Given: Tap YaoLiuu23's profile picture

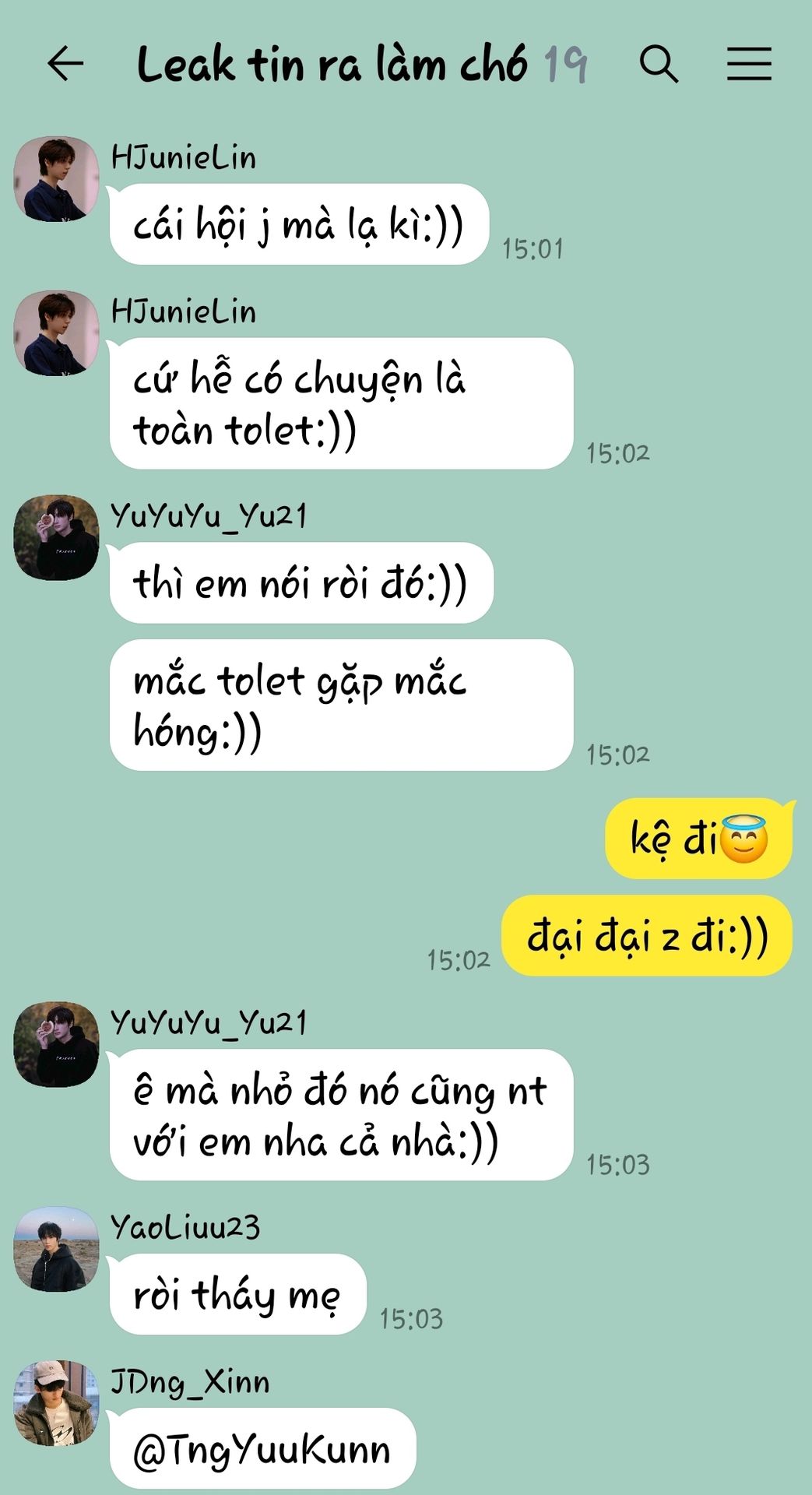Looking at the screenshot, I should coord(56,1250).
